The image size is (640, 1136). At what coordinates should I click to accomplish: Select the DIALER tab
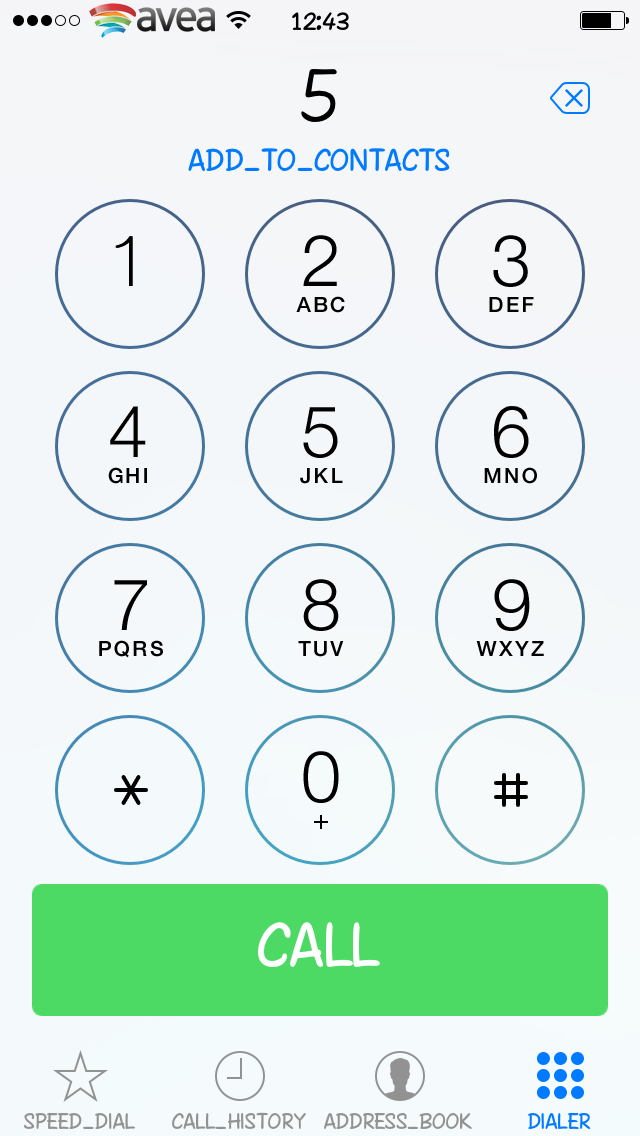click(x=560, y=1090)
